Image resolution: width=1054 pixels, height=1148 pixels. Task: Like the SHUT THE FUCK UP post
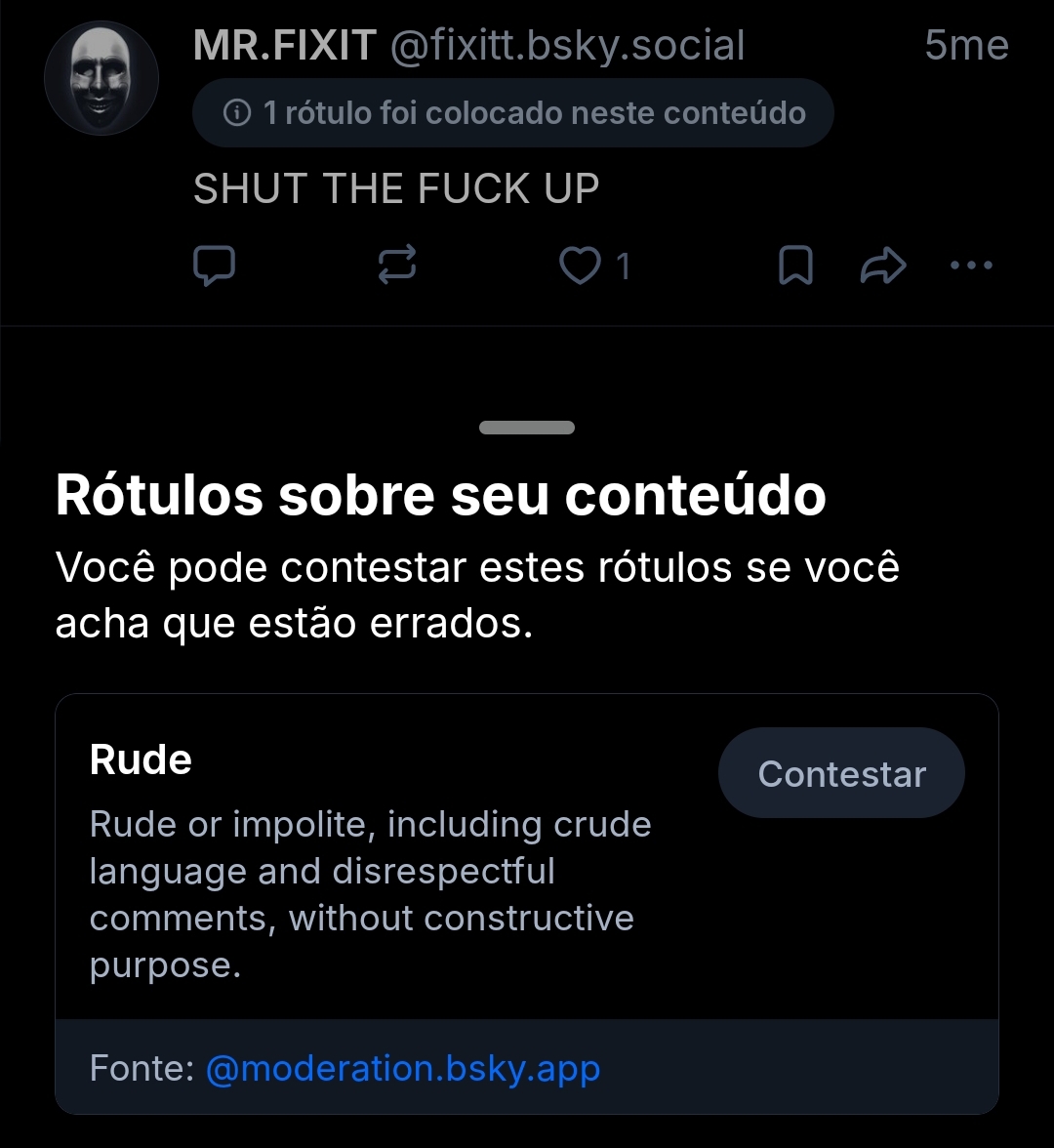[582, 266]
